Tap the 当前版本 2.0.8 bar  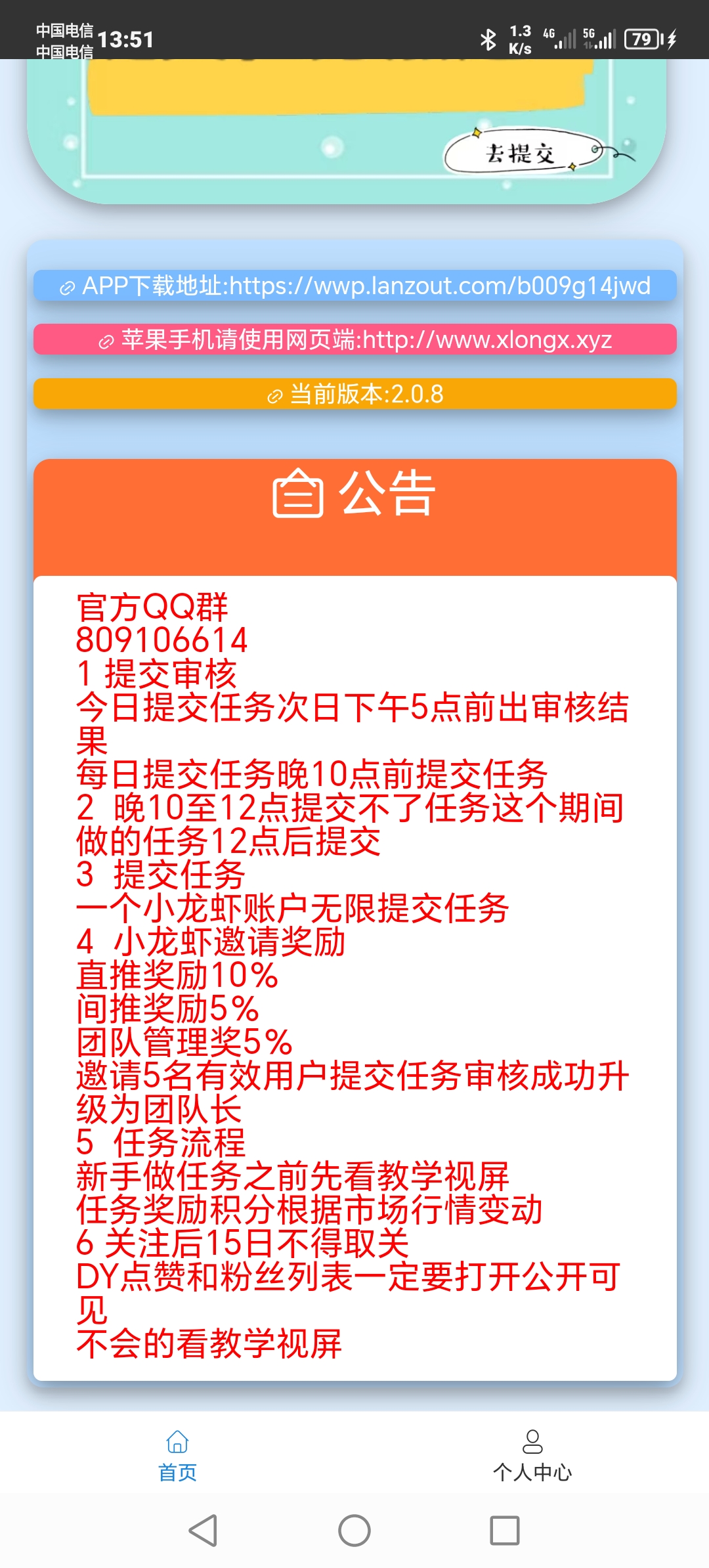pos(355,394)
